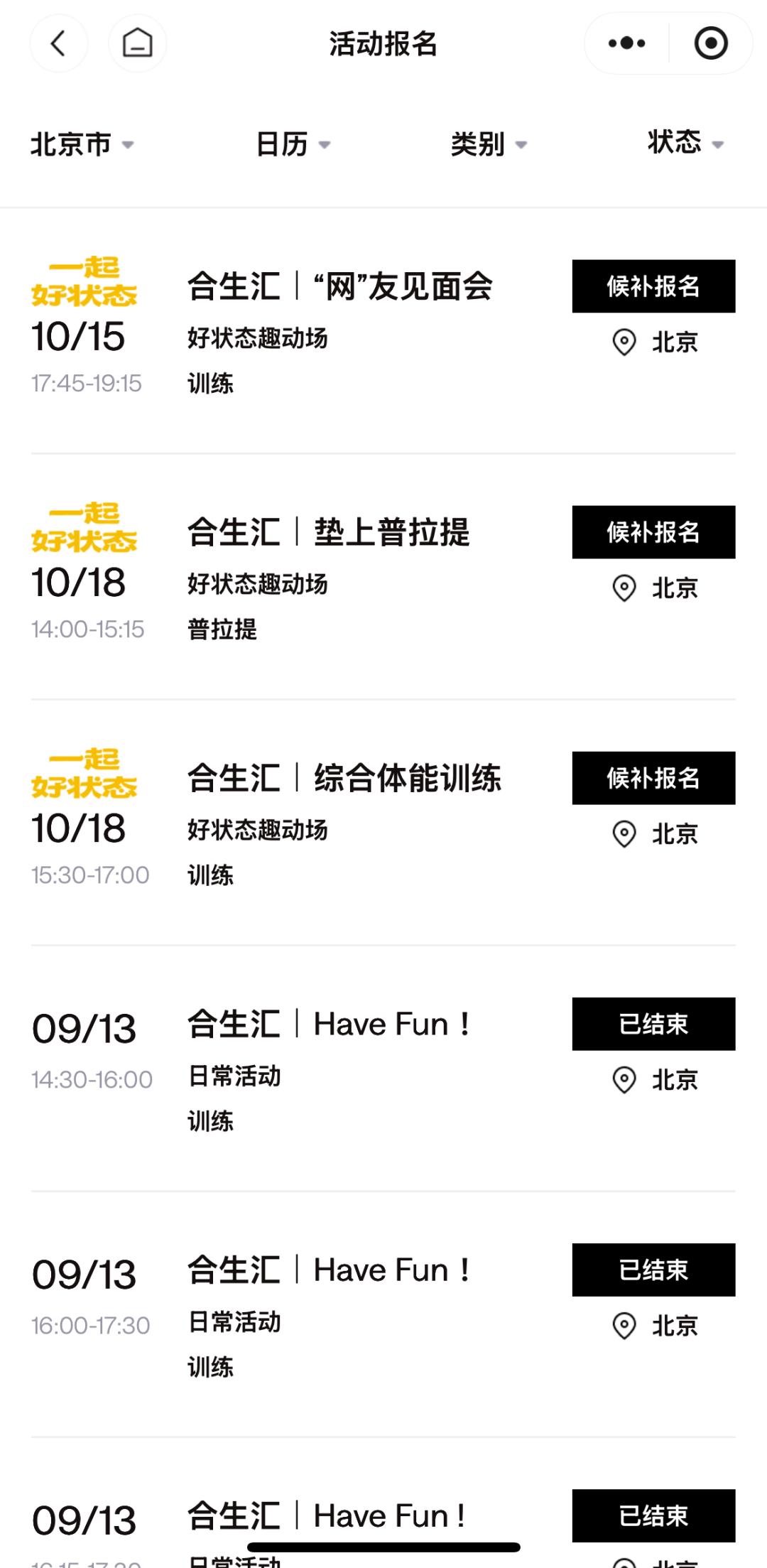Join waitlist for 垫上普拉提

point(653,532)
